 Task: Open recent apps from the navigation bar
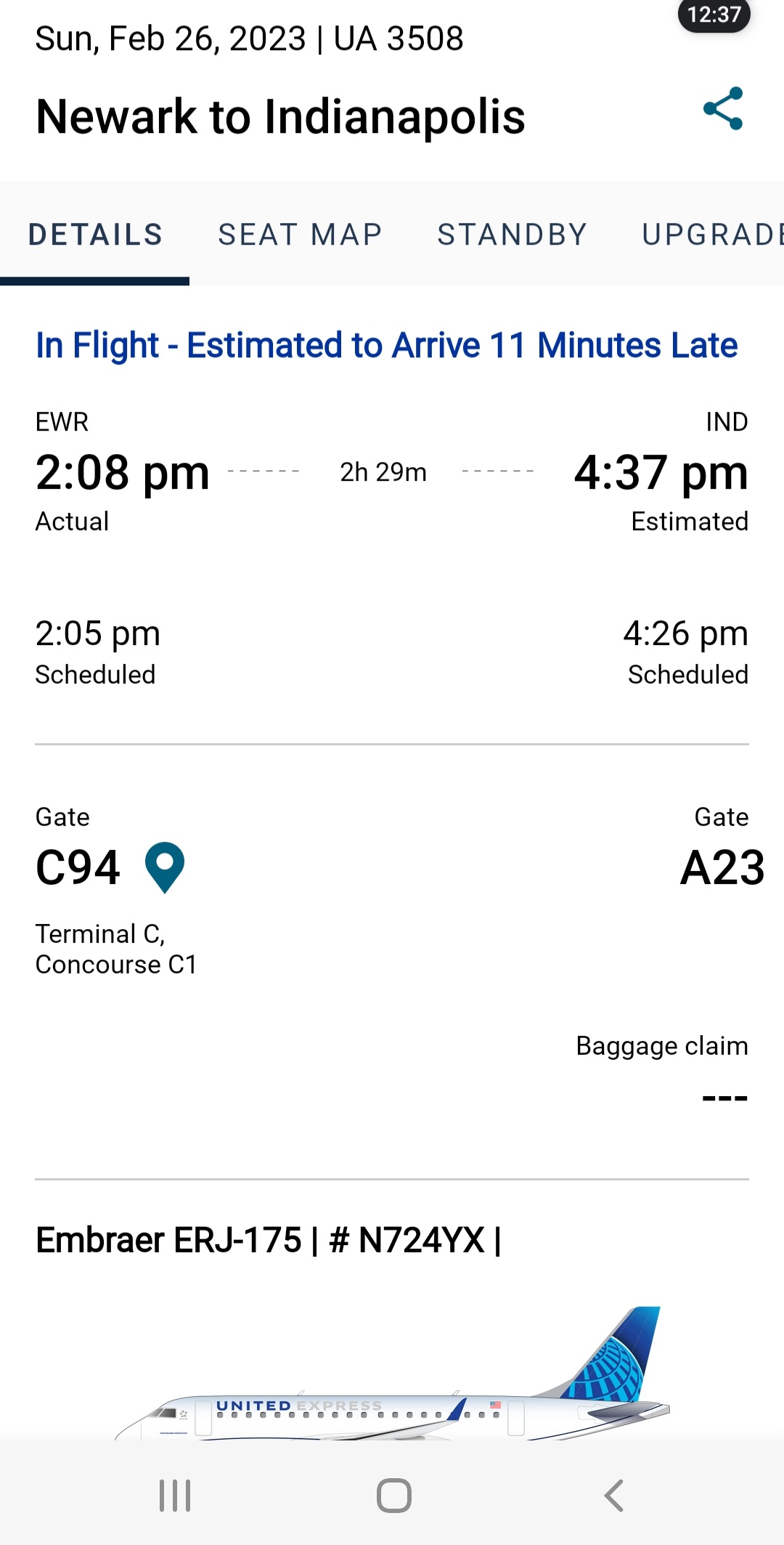click(x=175, y=1496)
